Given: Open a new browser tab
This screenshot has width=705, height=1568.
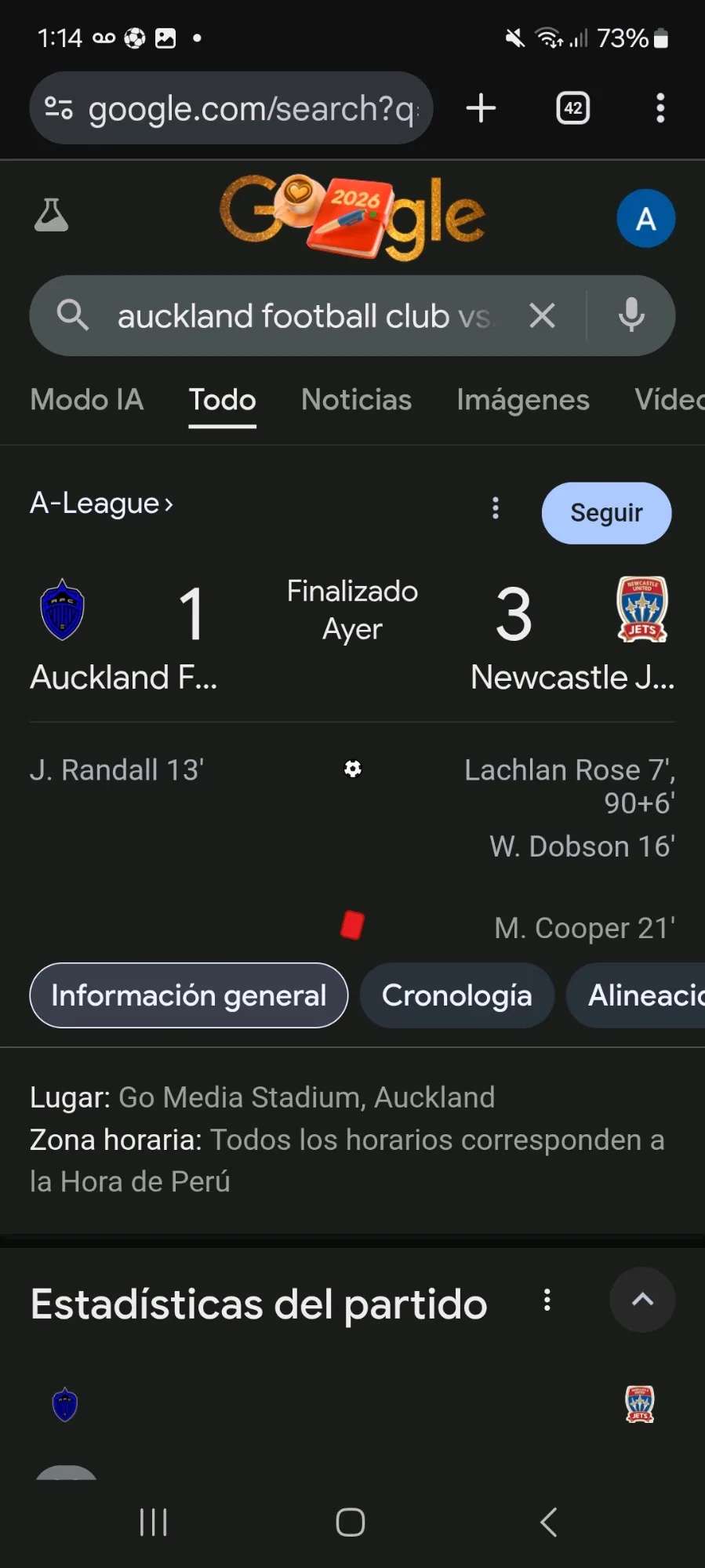Looking at the screenshot, I should coord(481,108).
